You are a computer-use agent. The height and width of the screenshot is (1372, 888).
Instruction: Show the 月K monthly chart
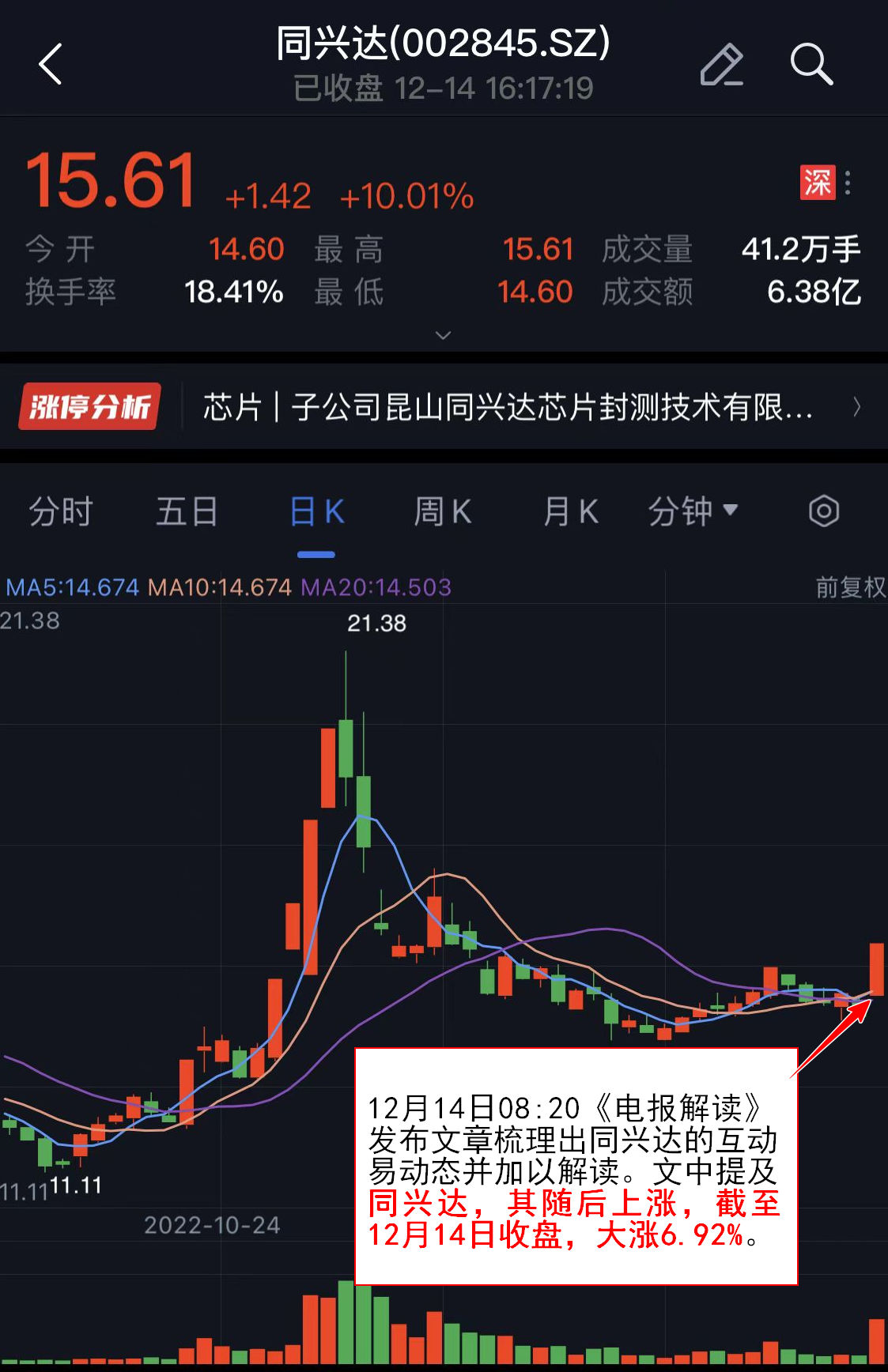[x=570, y=511]
